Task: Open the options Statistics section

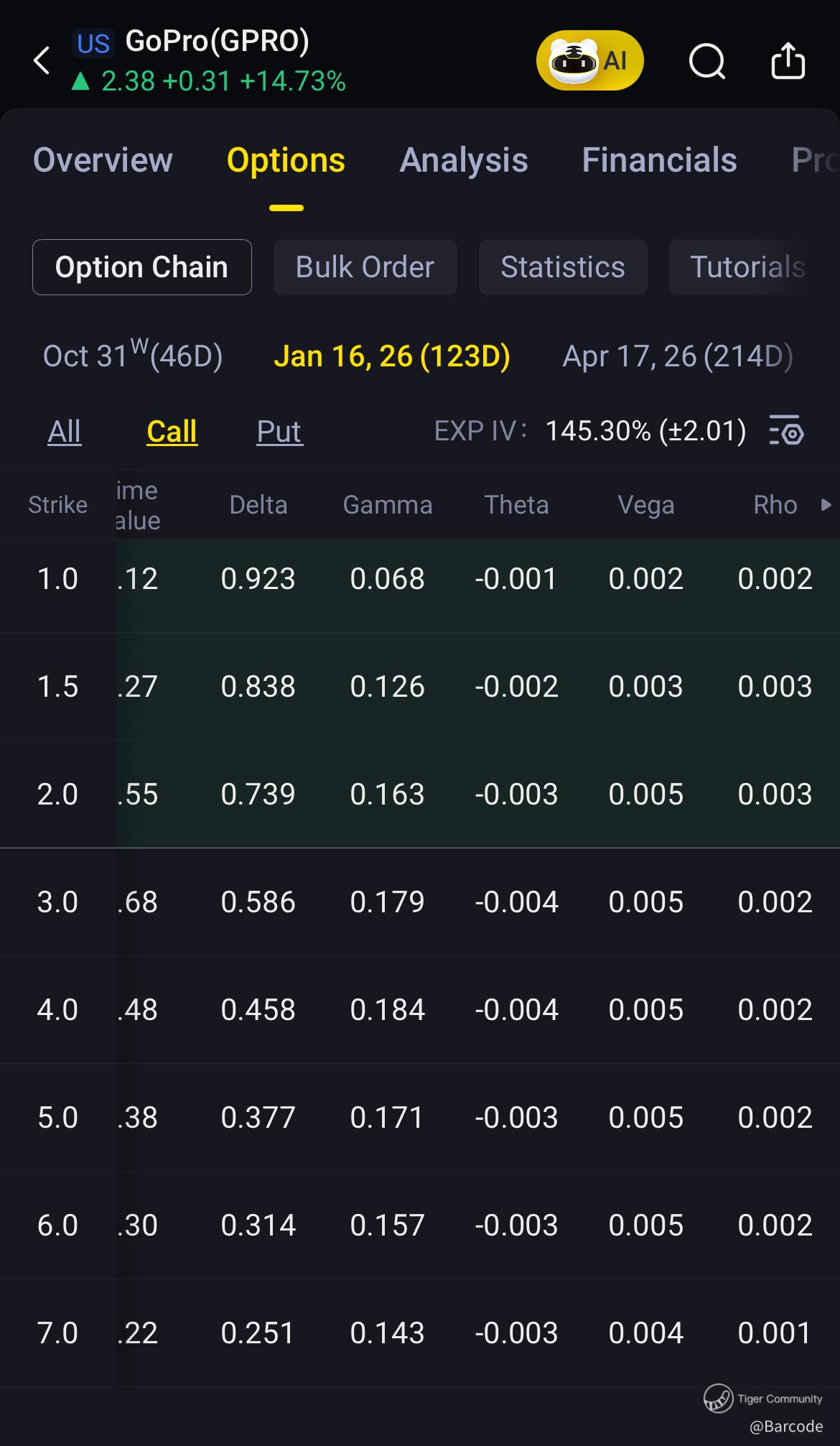Action: coord(562,267)
